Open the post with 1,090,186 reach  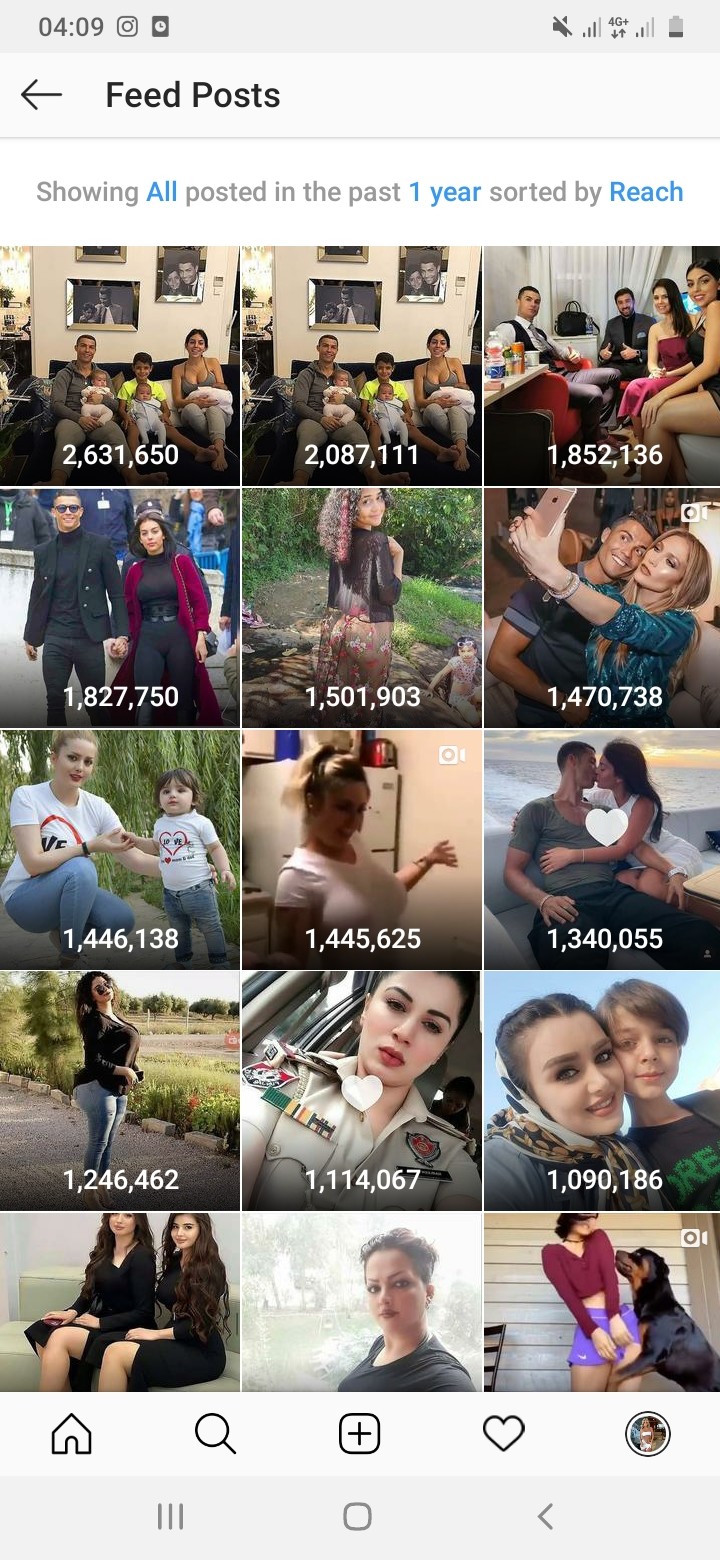click(602, 1091)
